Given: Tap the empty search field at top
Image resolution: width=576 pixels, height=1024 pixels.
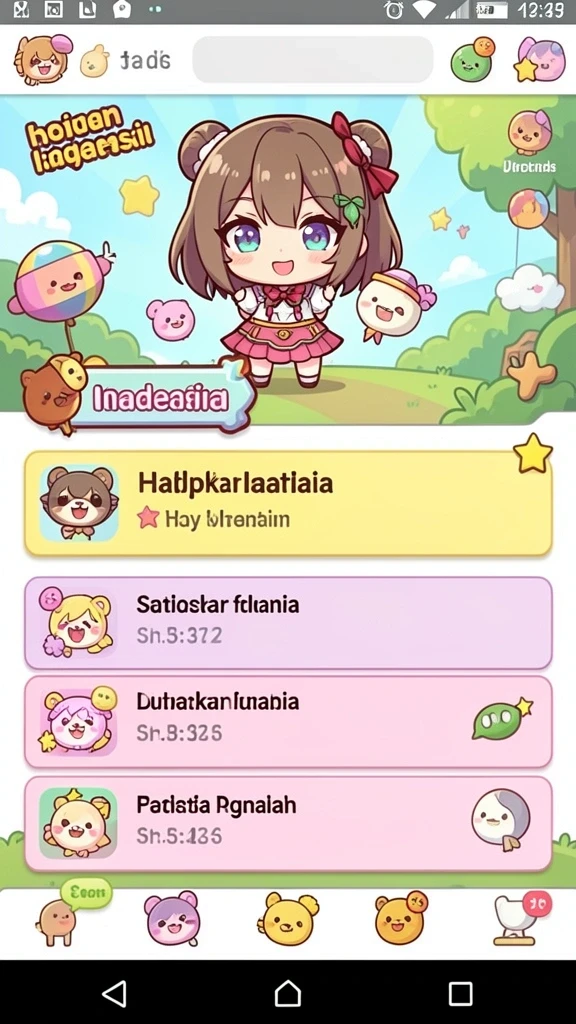Looking at the screenshot, I should (313, 59).
